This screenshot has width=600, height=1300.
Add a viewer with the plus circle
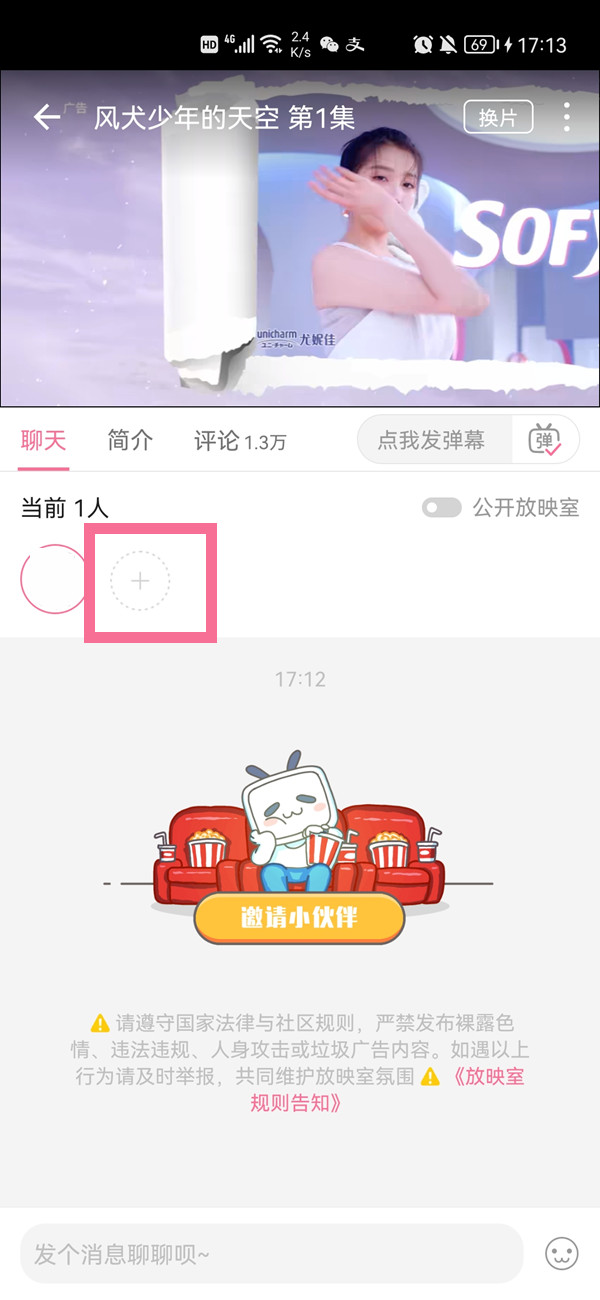coord(140,580)
